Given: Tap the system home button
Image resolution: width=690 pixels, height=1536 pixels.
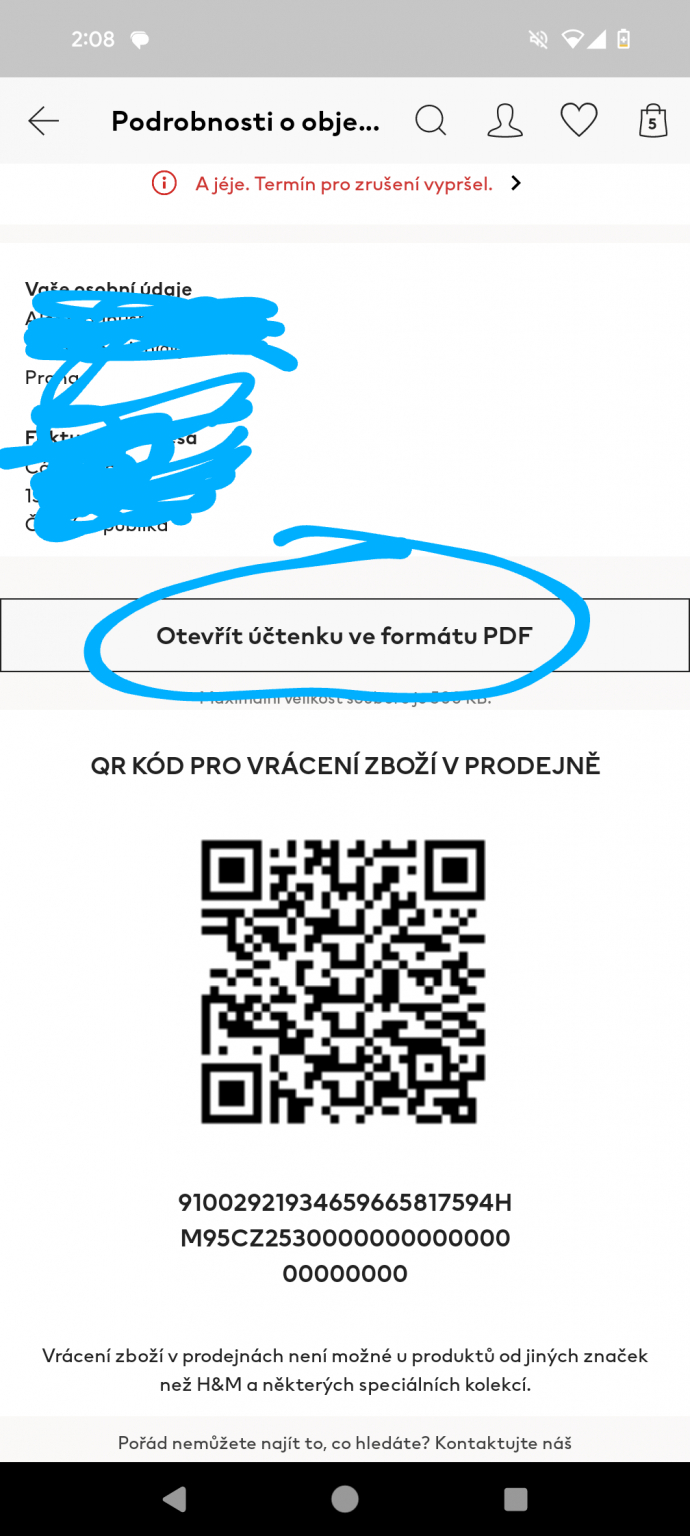Looking at the screenshot, I should [x=345, y=1498].
